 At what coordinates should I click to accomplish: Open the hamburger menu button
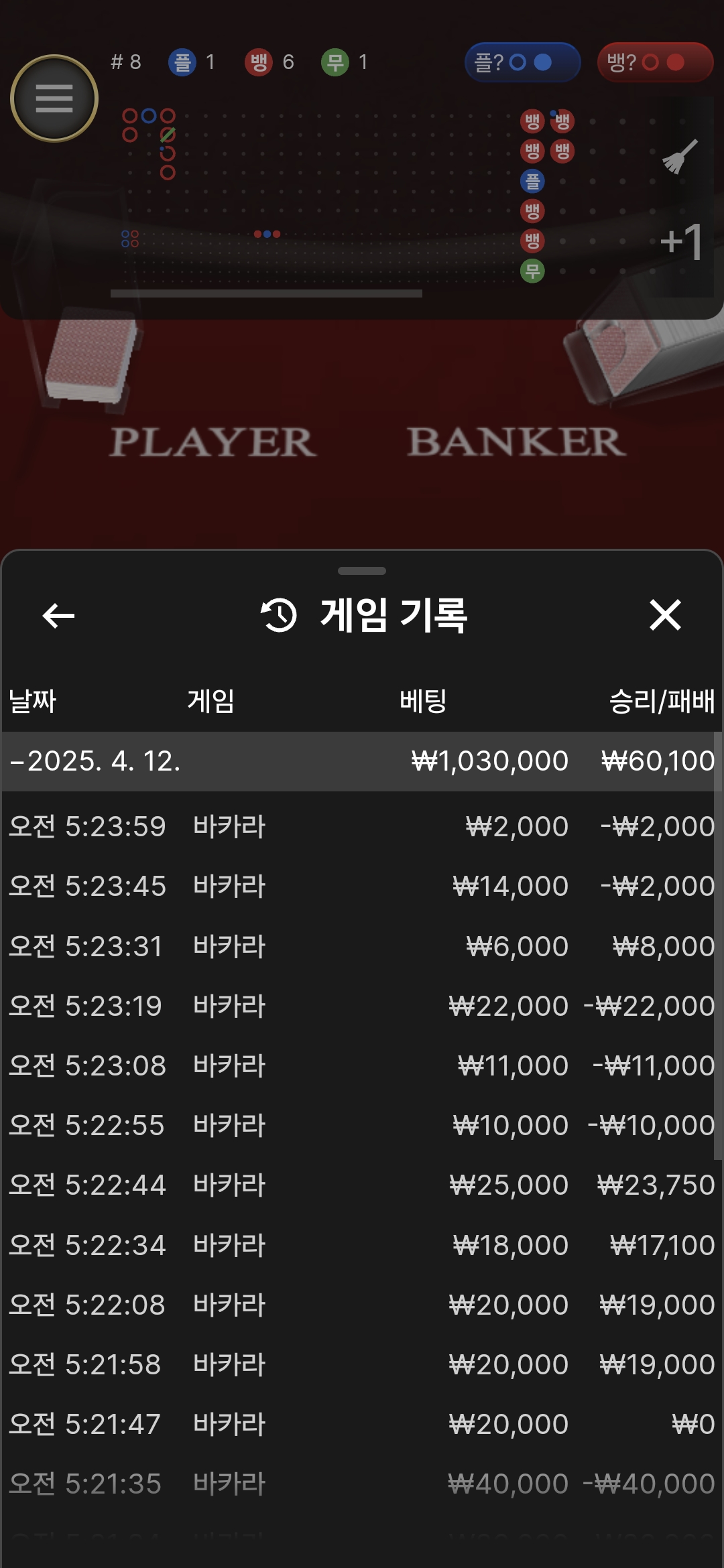tap(54, 99)
